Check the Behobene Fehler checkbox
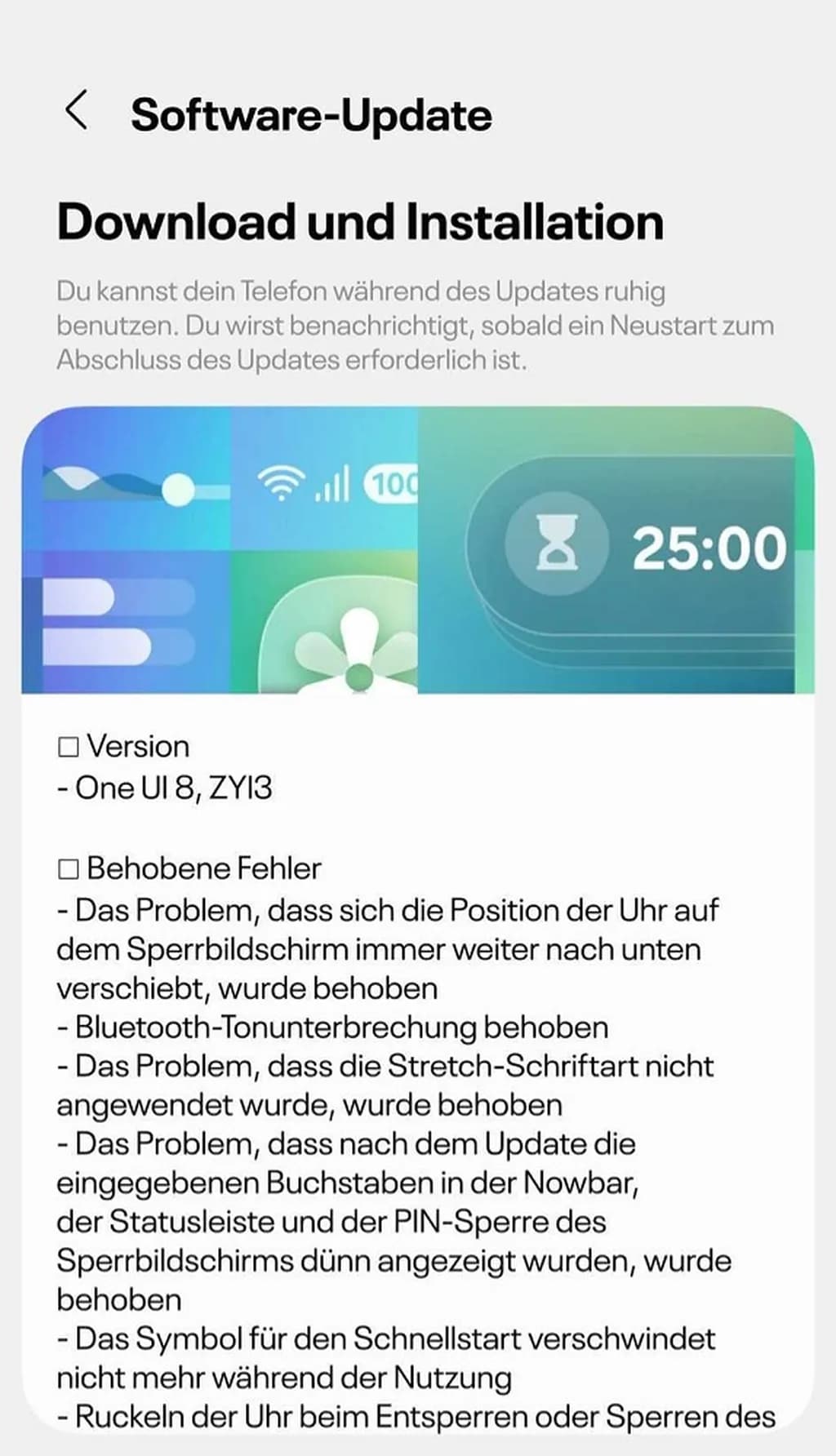 click(69, 867)
